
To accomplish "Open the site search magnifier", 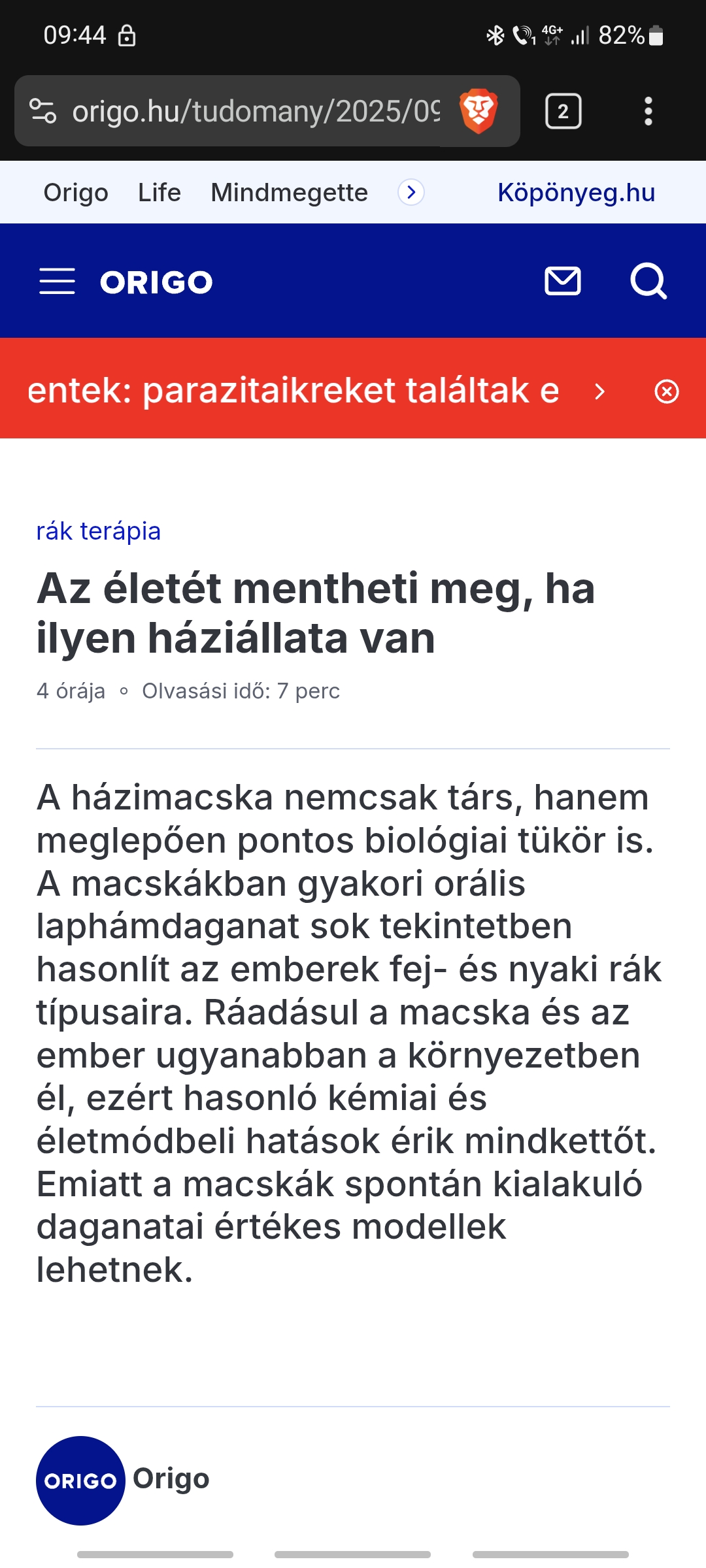I will coord(648,282).
